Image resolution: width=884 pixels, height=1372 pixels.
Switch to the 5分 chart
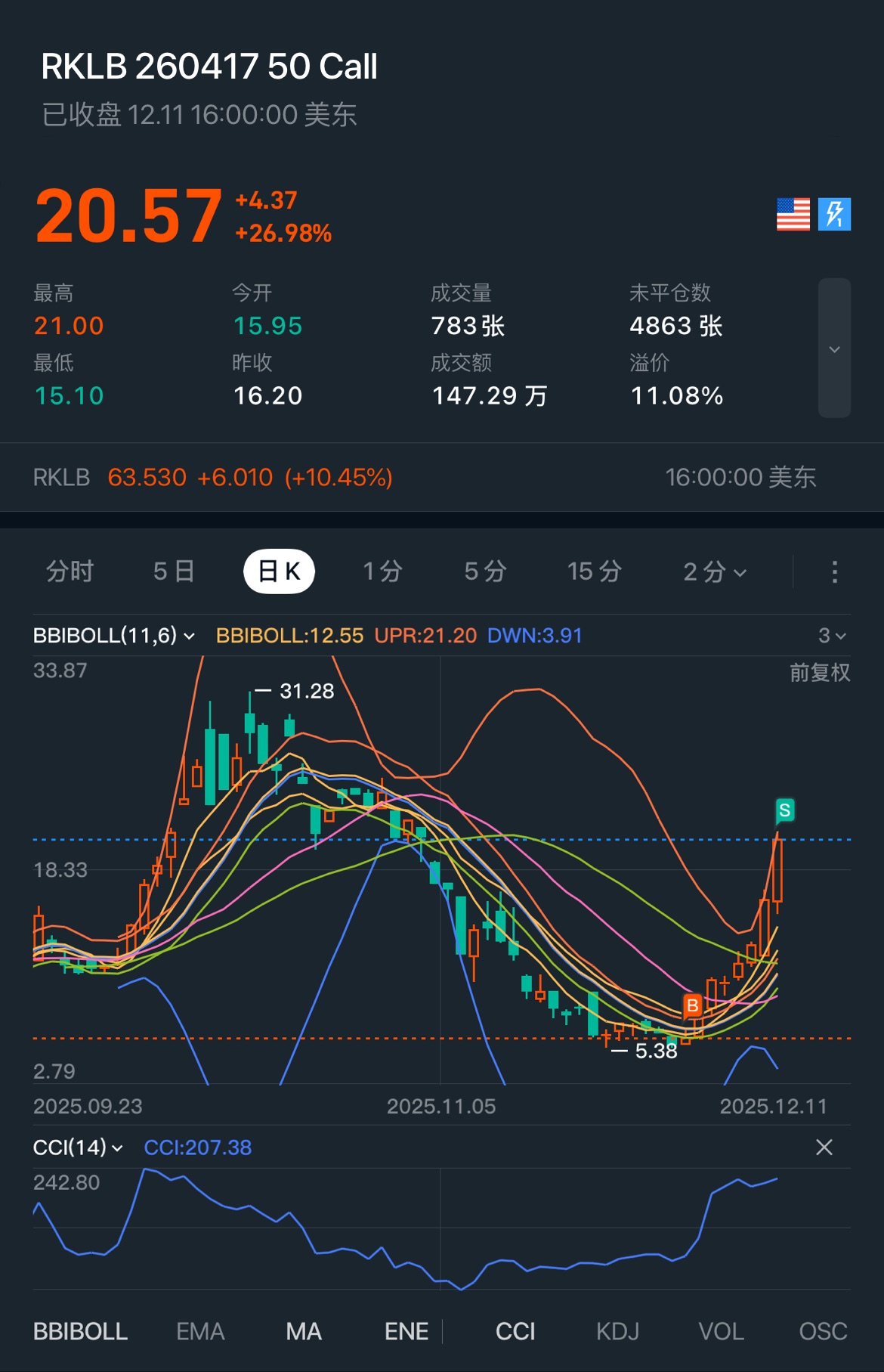tap(485, 571)
